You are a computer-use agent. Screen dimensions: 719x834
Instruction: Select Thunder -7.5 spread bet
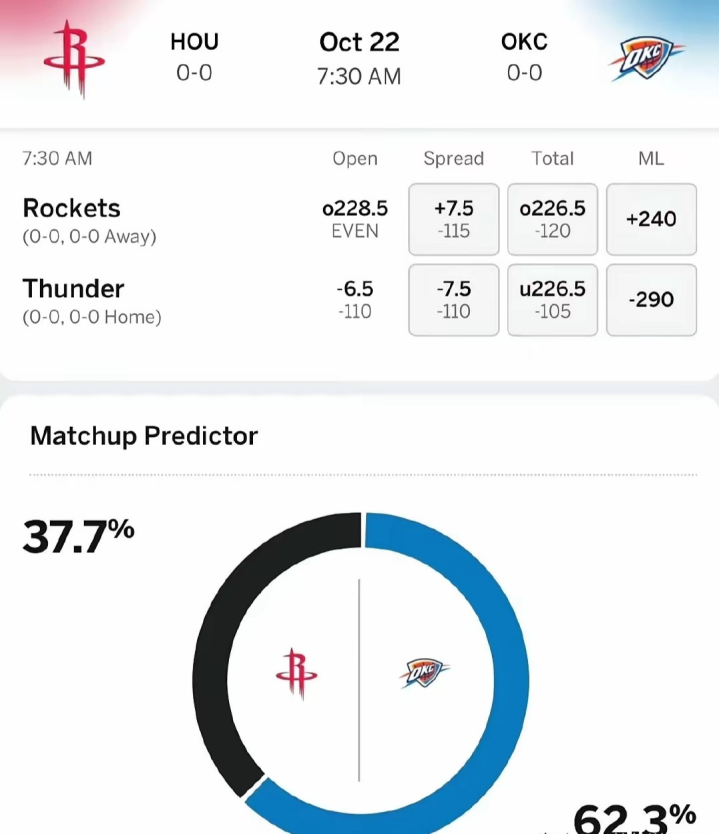[453, 299]
